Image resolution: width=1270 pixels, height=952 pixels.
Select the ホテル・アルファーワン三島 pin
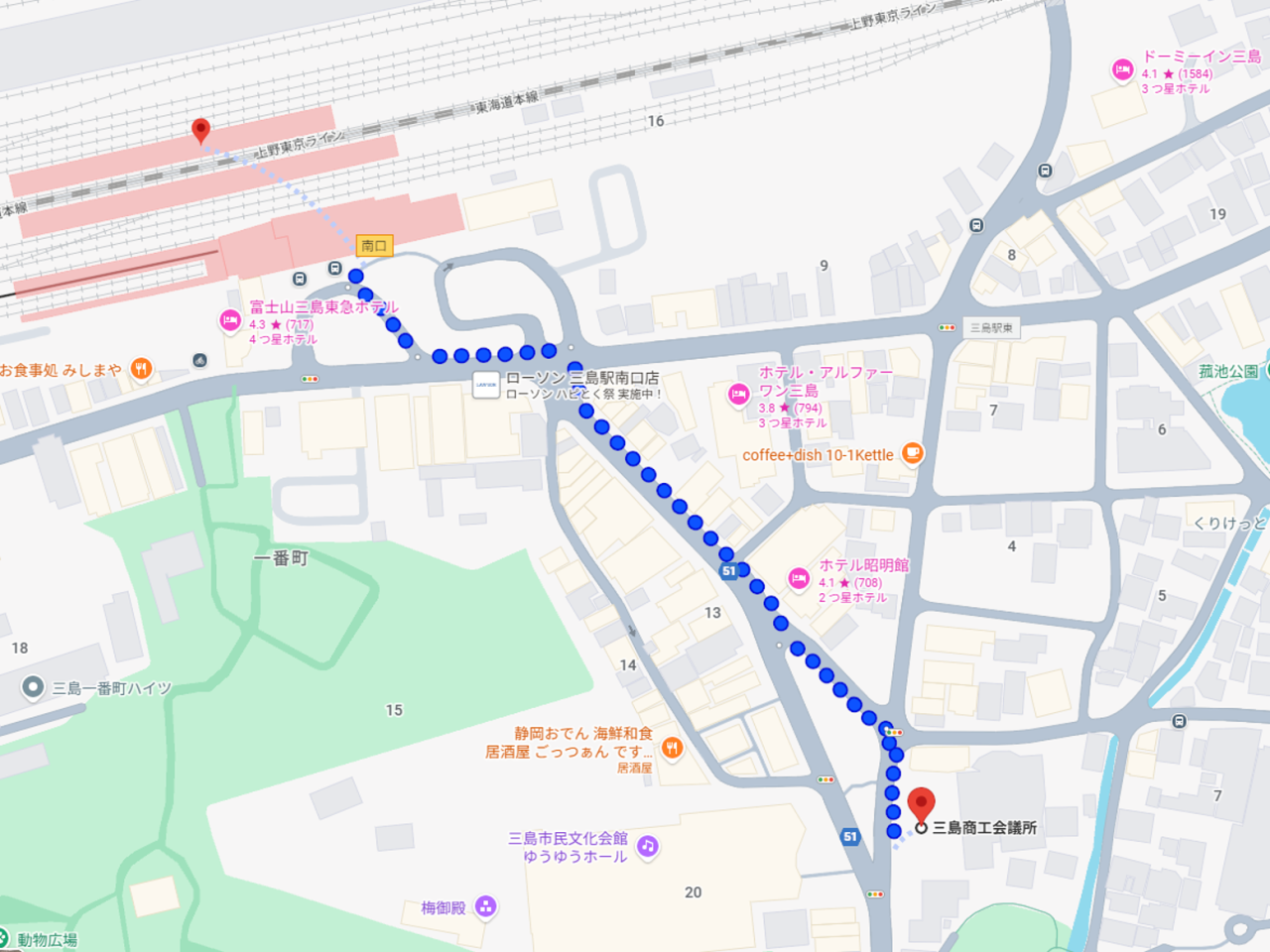738,395
